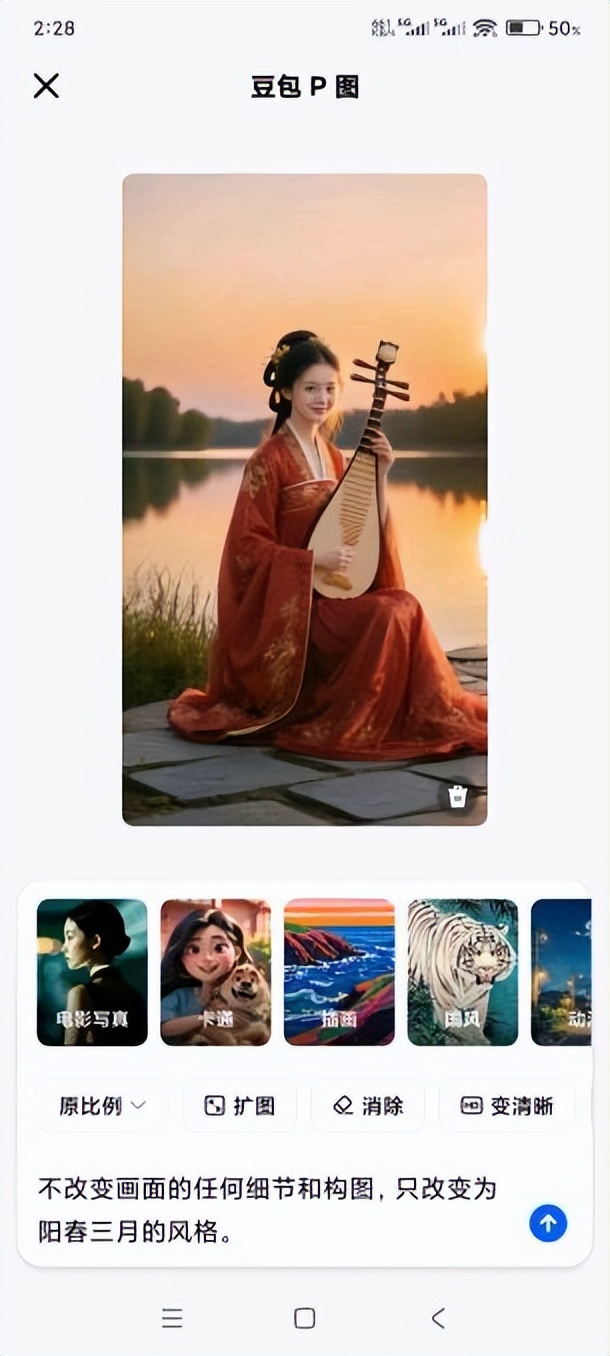Send the prompt with blue arrow

pos(548,1222)
